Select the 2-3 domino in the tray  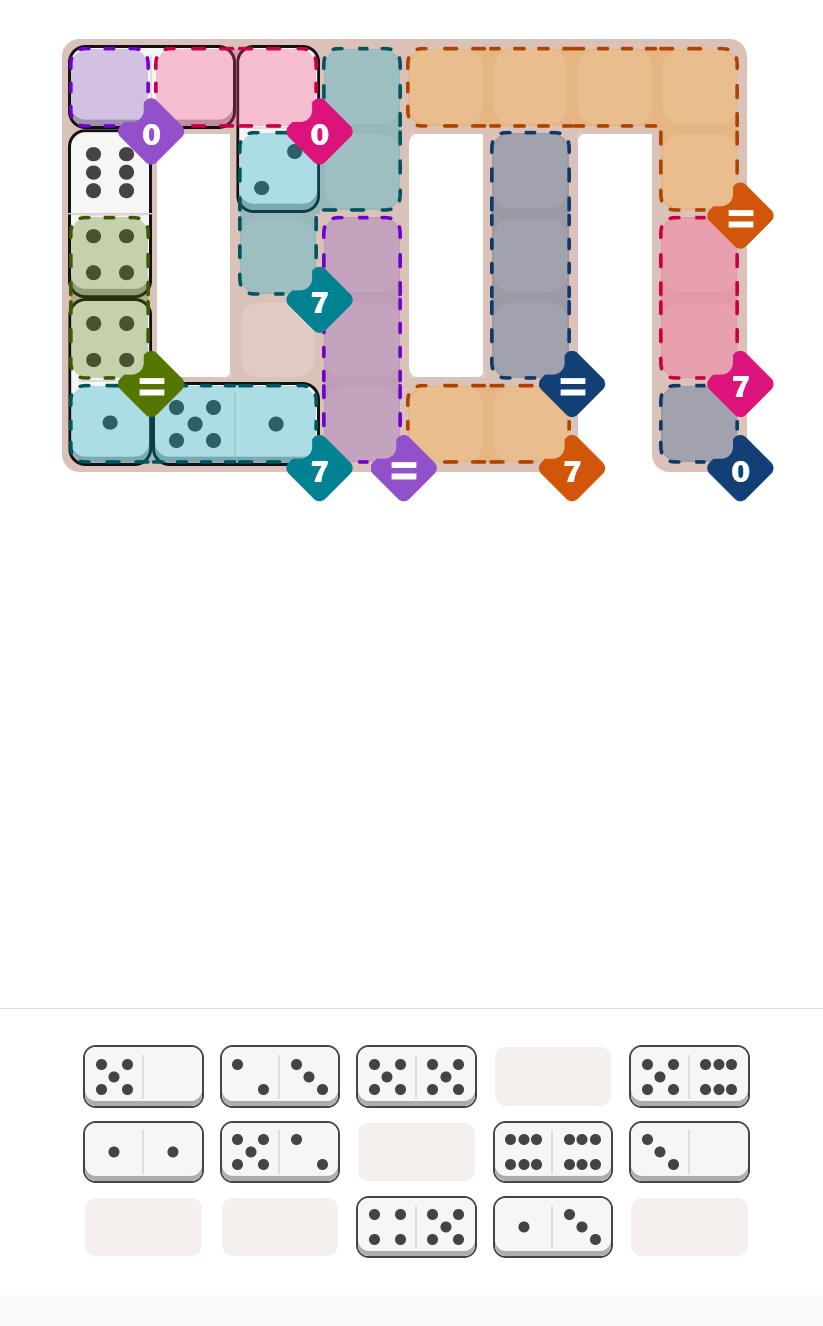(279, 1076)
